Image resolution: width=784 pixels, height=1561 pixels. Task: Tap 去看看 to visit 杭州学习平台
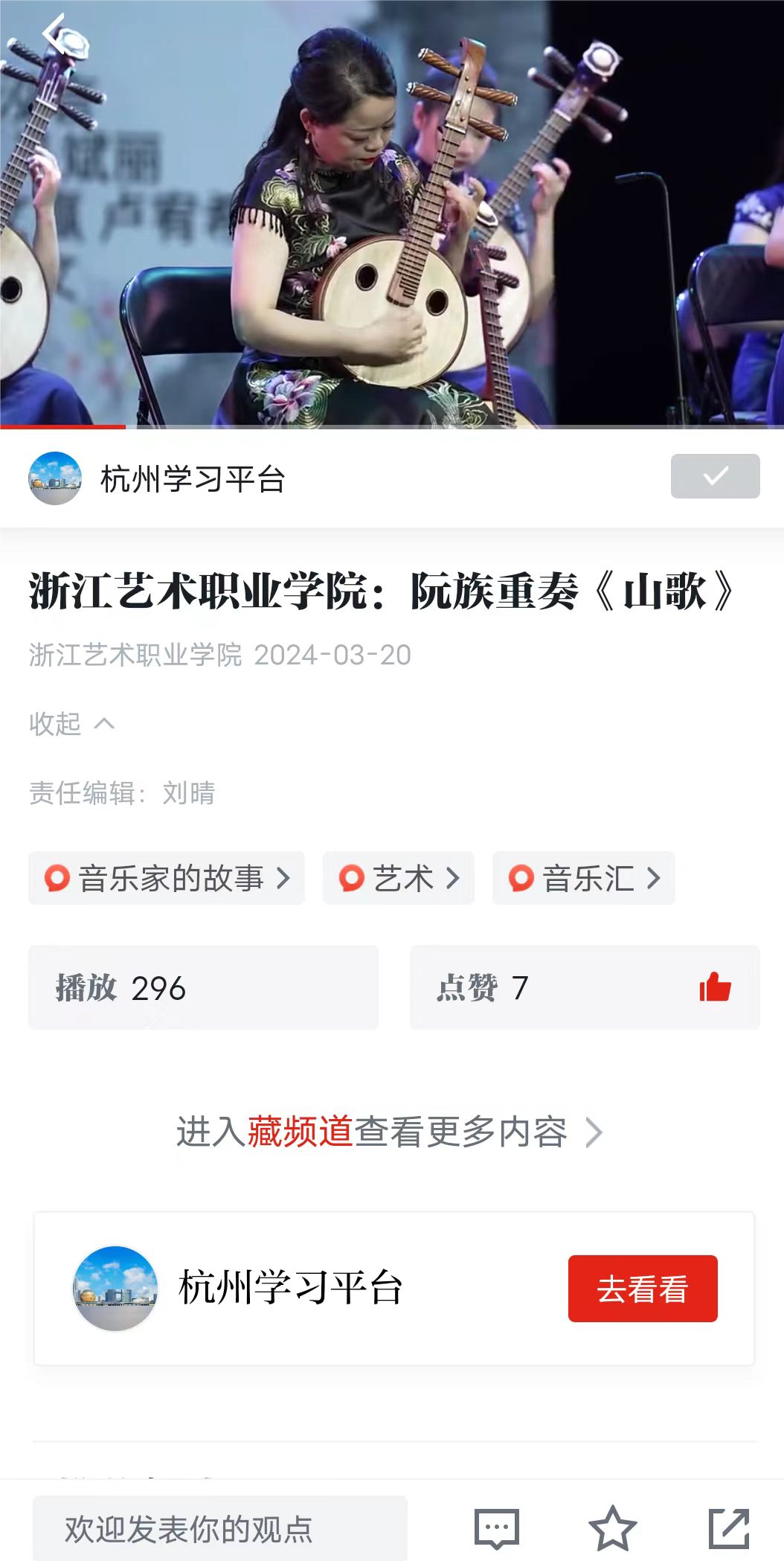(642, 1289)
